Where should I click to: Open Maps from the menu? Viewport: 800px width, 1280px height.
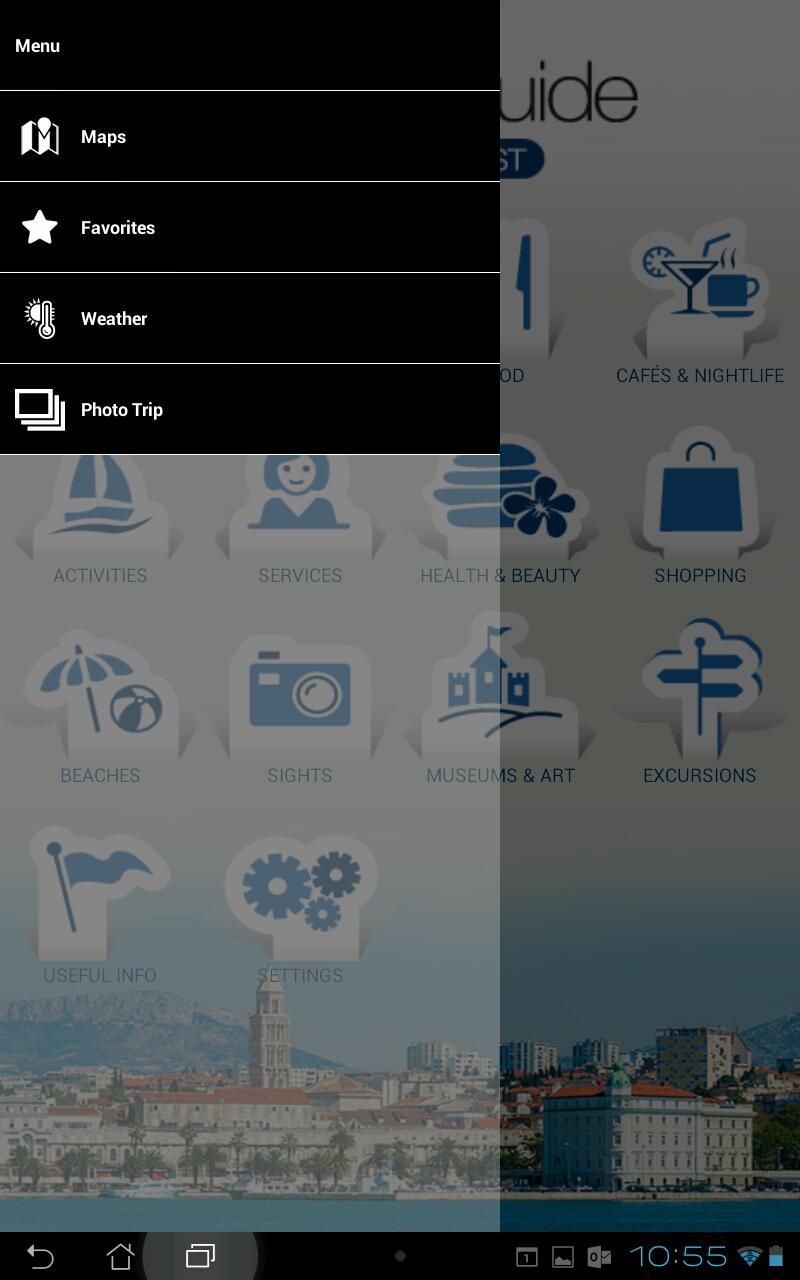(250, 137)
